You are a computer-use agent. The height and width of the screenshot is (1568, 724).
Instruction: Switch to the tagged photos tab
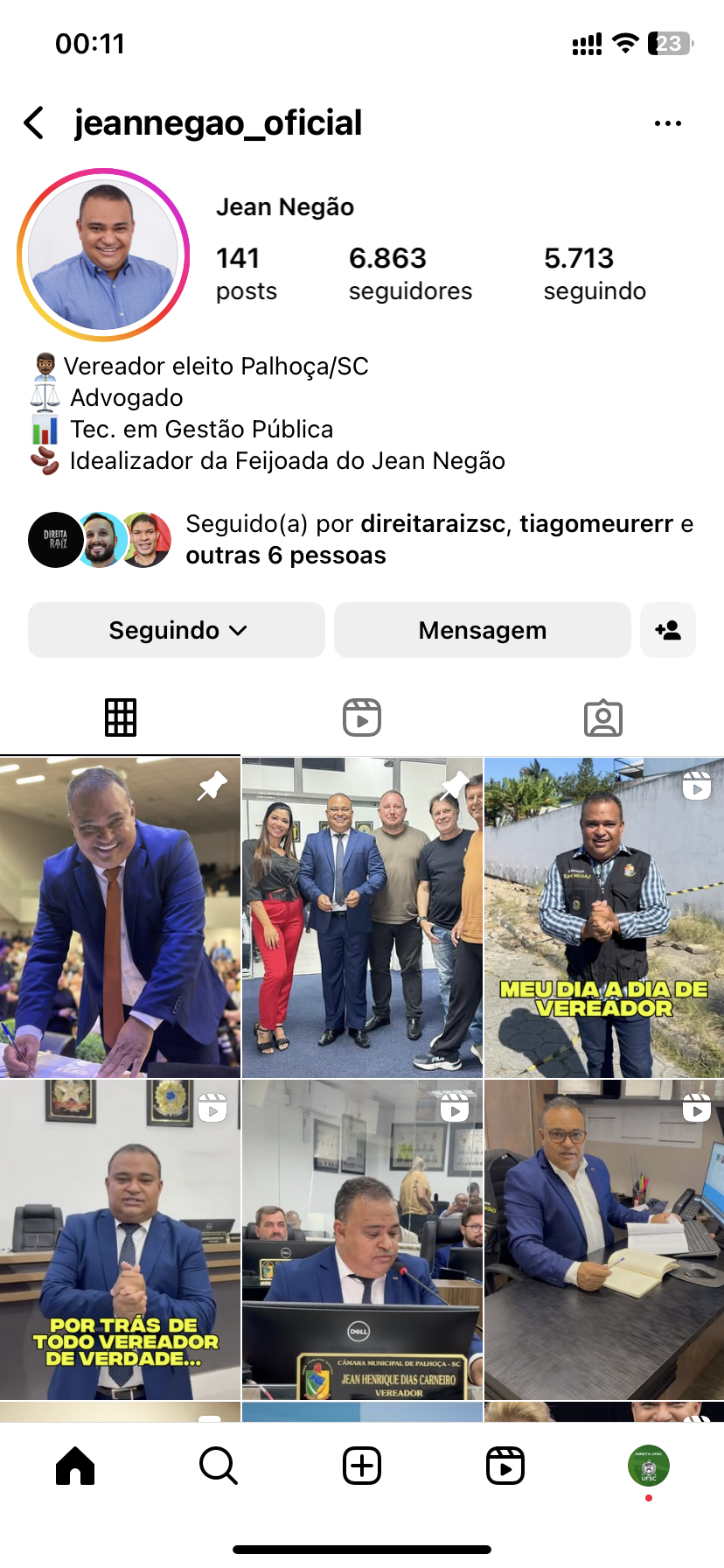(x=602, y=717)
